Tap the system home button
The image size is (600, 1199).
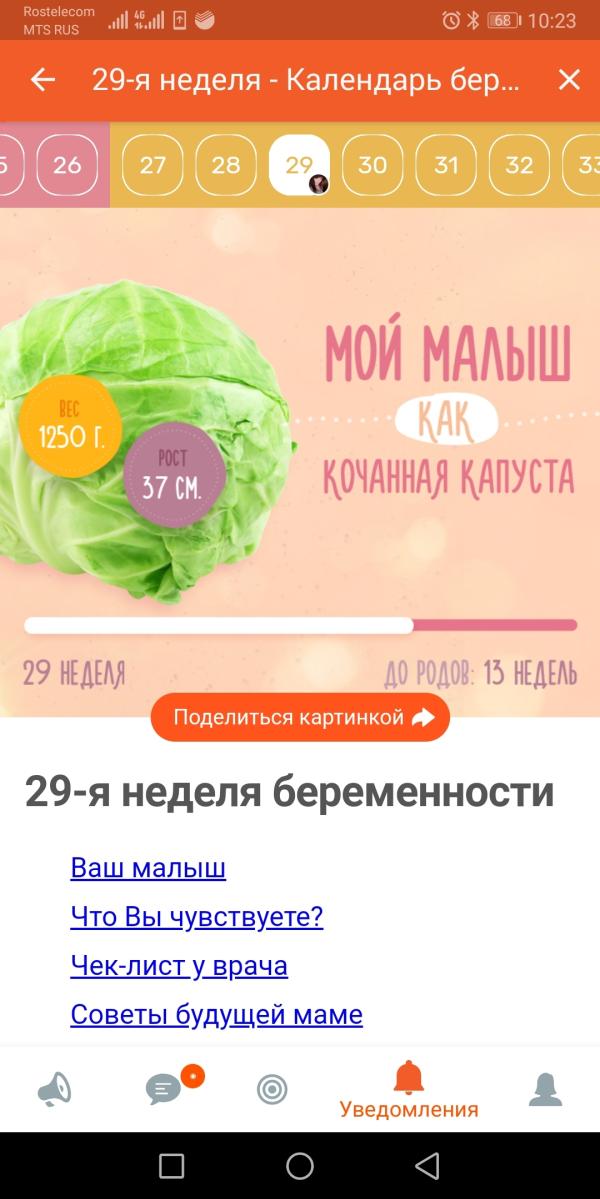(x=300, y=1166)
